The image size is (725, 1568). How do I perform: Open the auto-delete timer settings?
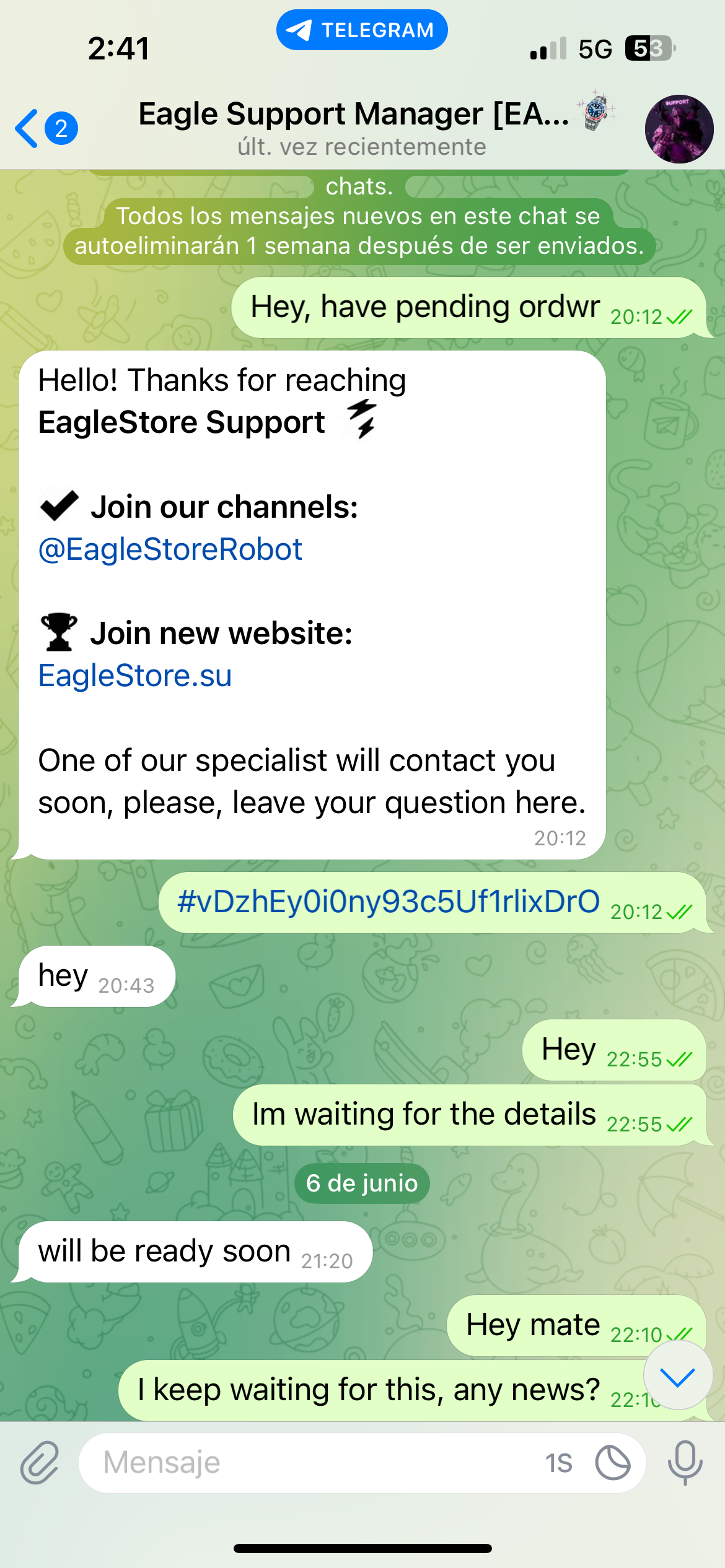(x=612, y=1463)
